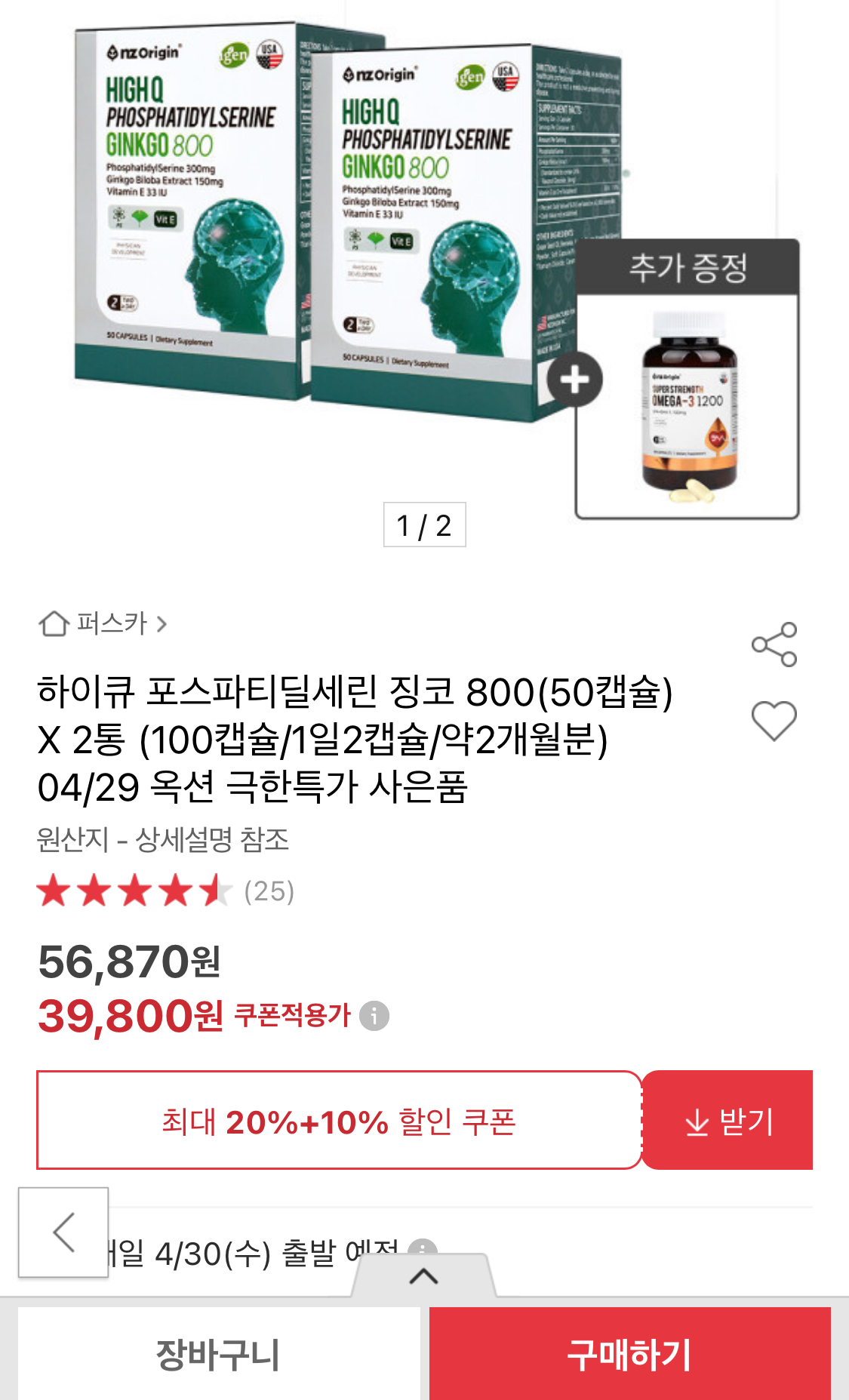
Task: Tap 받기 to download the coupon
Action: pyautogui.click(x=727, y=1121)
